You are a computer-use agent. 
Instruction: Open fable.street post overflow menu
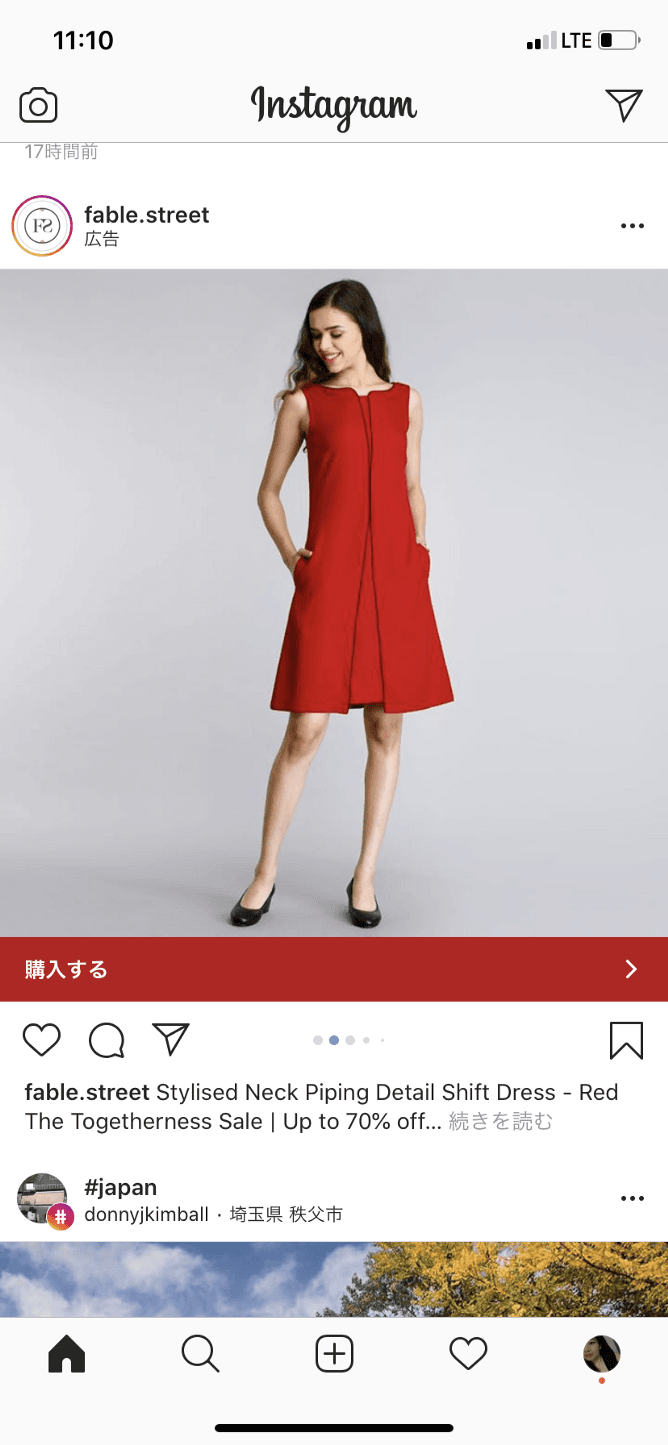point(632,226)
